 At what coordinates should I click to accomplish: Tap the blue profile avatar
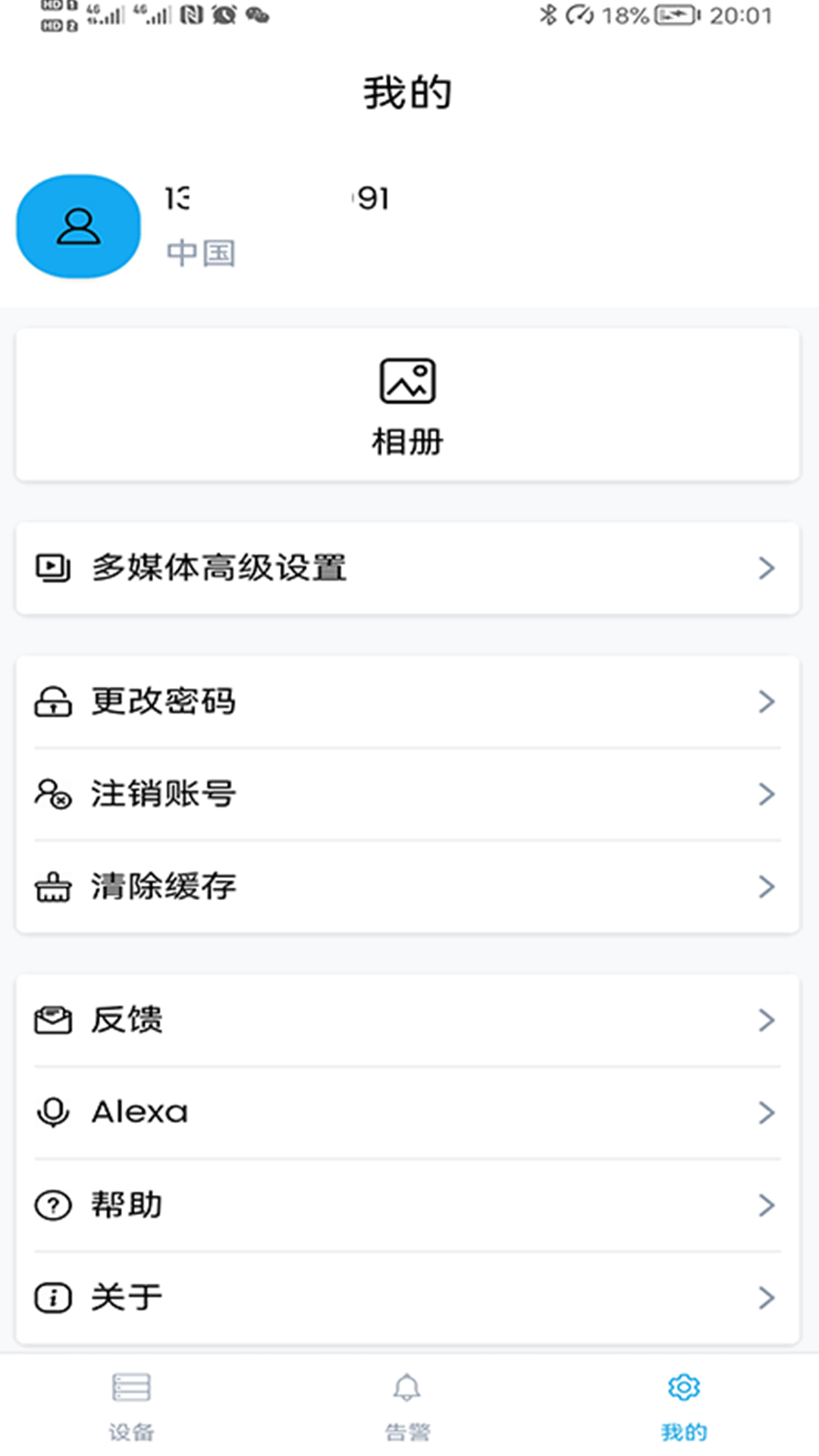pos(78,226)
